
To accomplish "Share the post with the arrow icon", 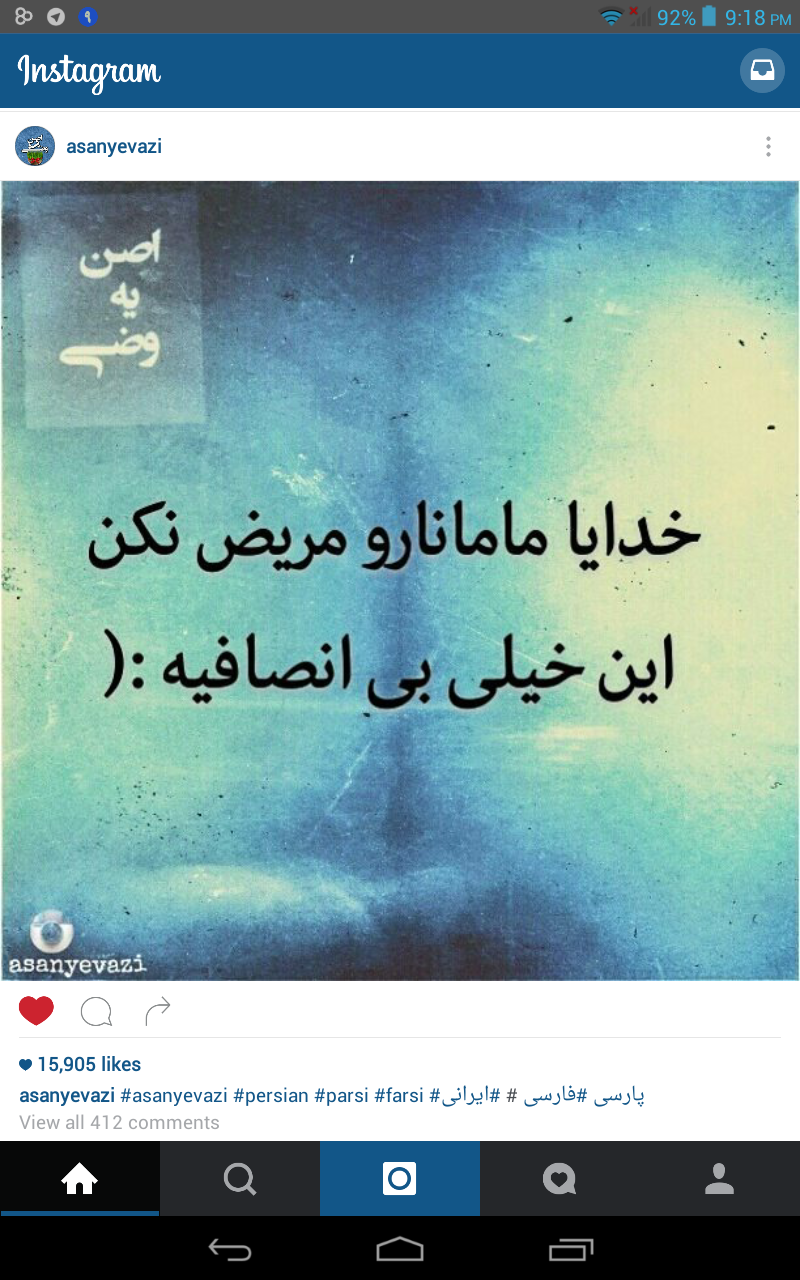I will point(158,1012).
